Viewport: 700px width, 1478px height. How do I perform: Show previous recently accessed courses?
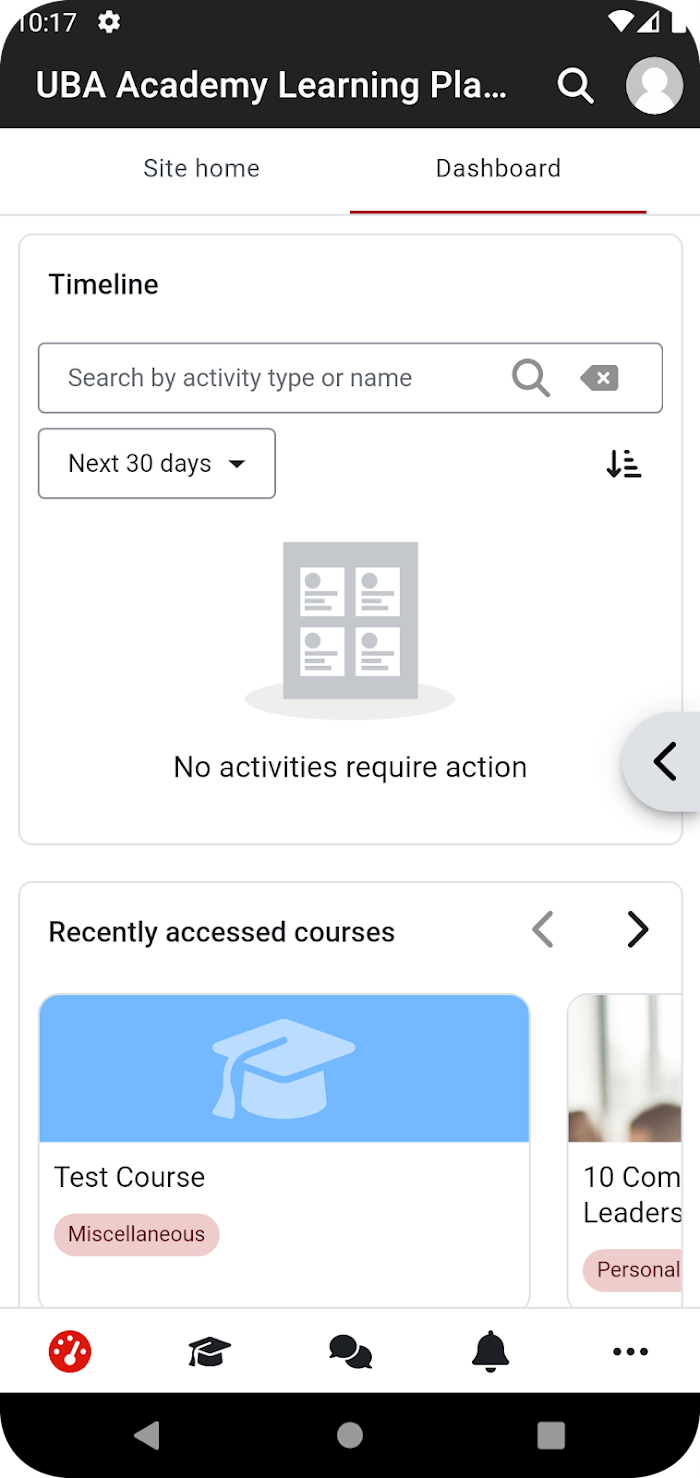[543, 930]
